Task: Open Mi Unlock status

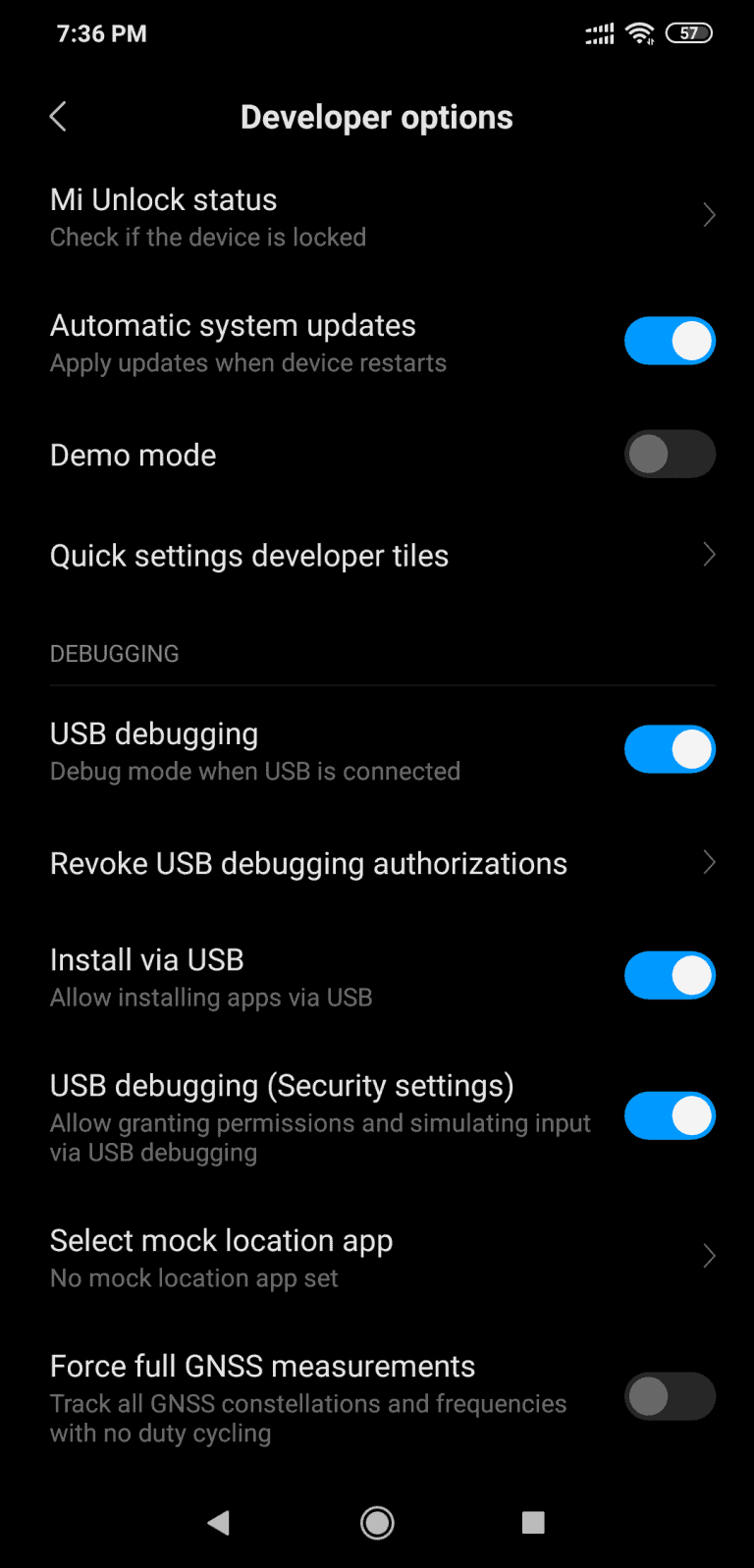Action: pos(377,217)
